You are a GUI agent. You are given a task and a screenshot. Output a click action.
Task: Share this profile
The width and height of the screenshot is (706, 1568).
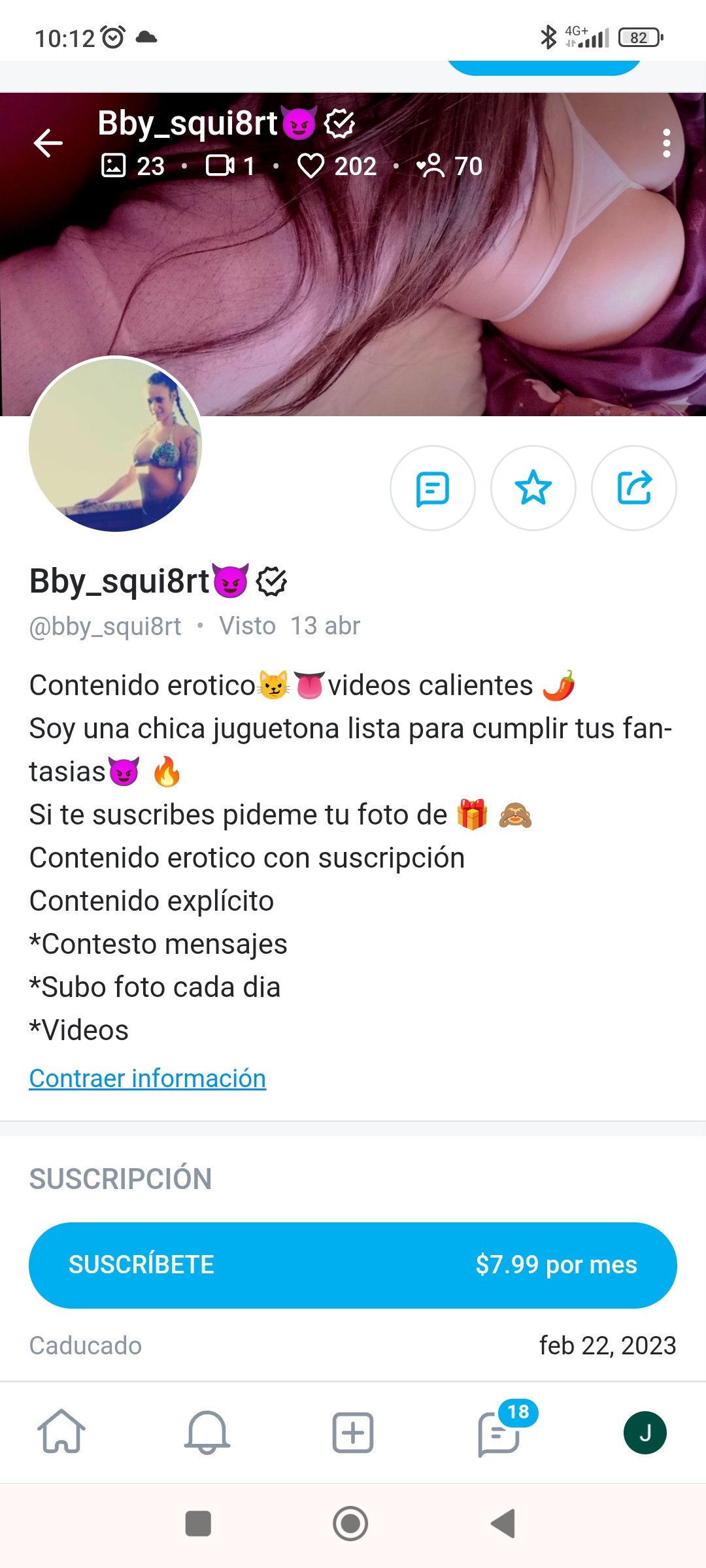point(634,488)
